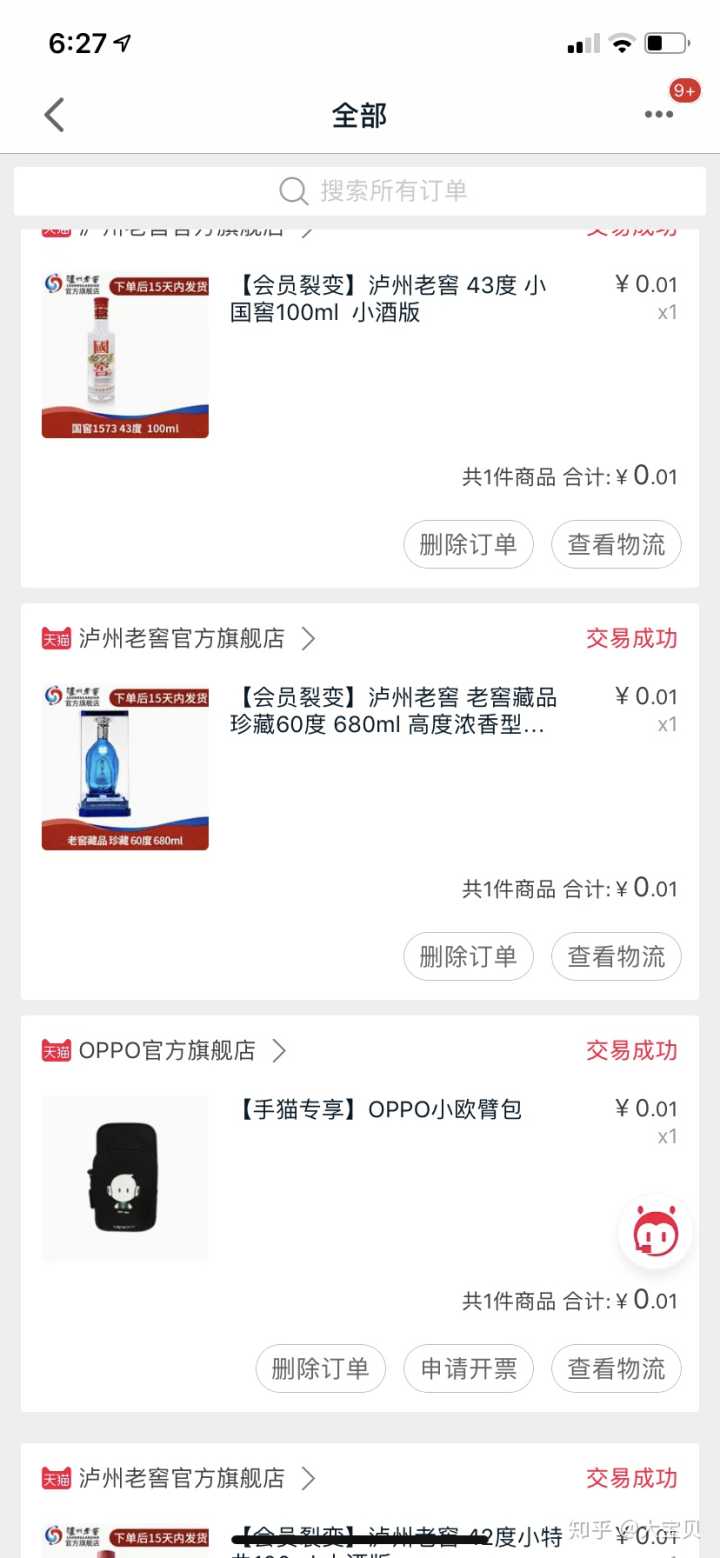View logistics for the 43度 小国窖100ml order

tap(616, 544)
